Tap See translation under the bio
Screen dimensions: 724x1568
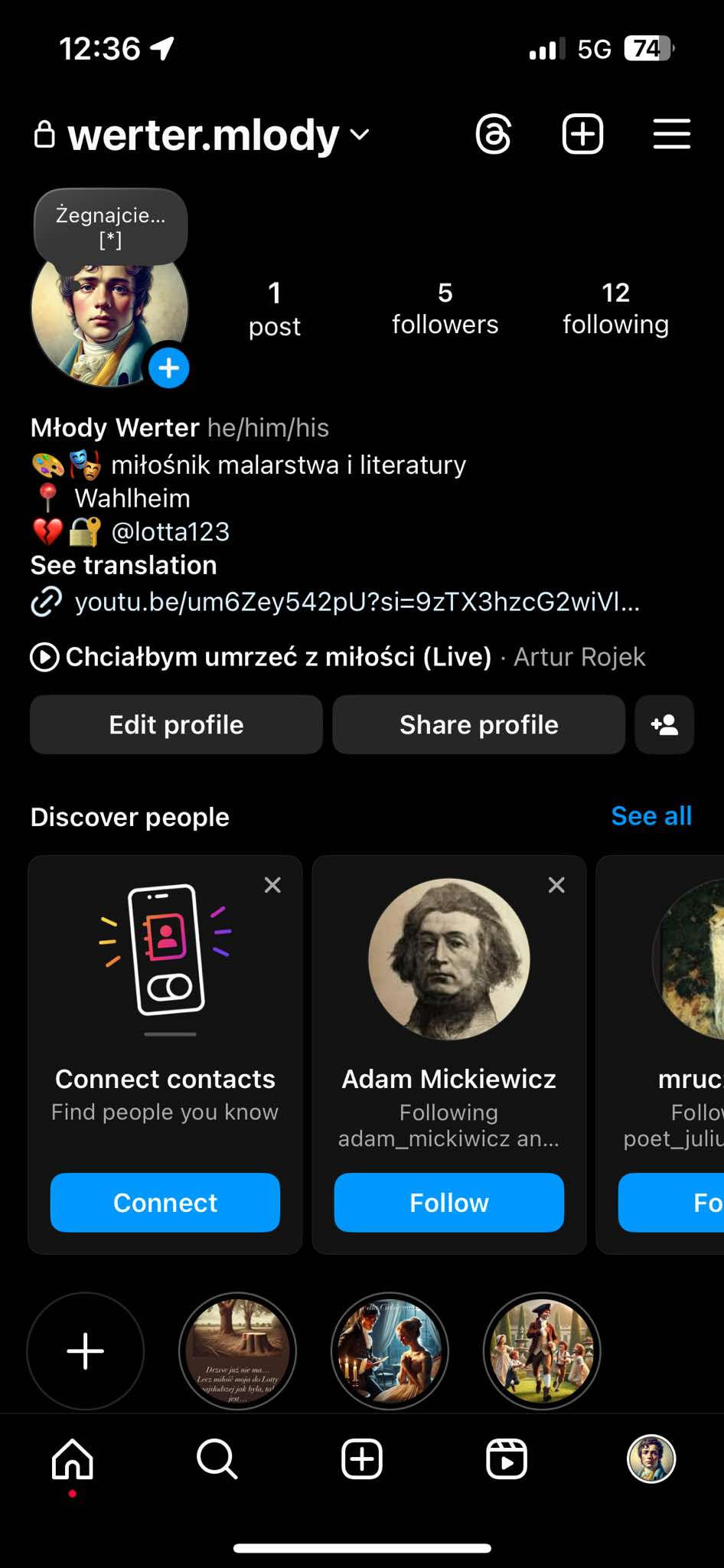click(124, 565)
